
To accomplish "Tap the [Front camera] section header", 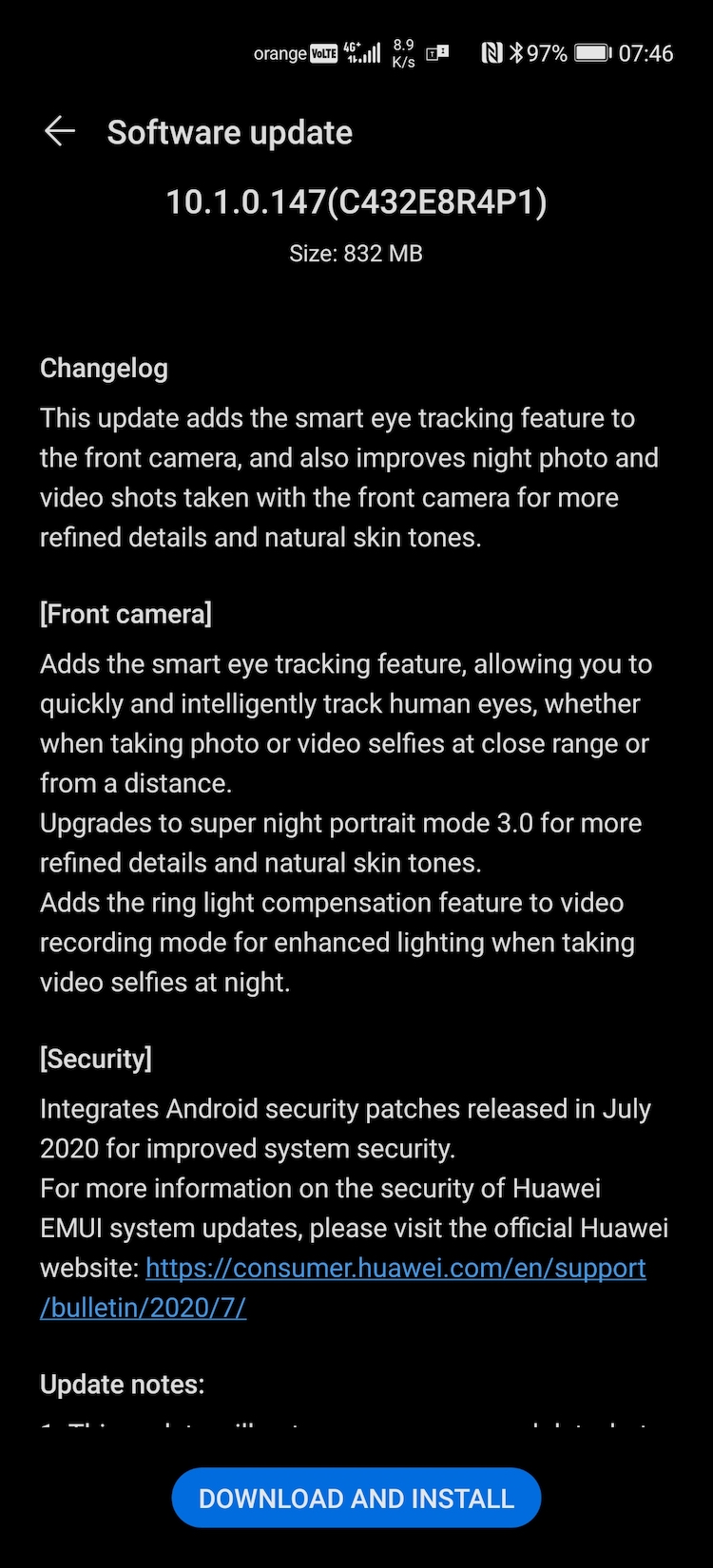I will point(125,614).
